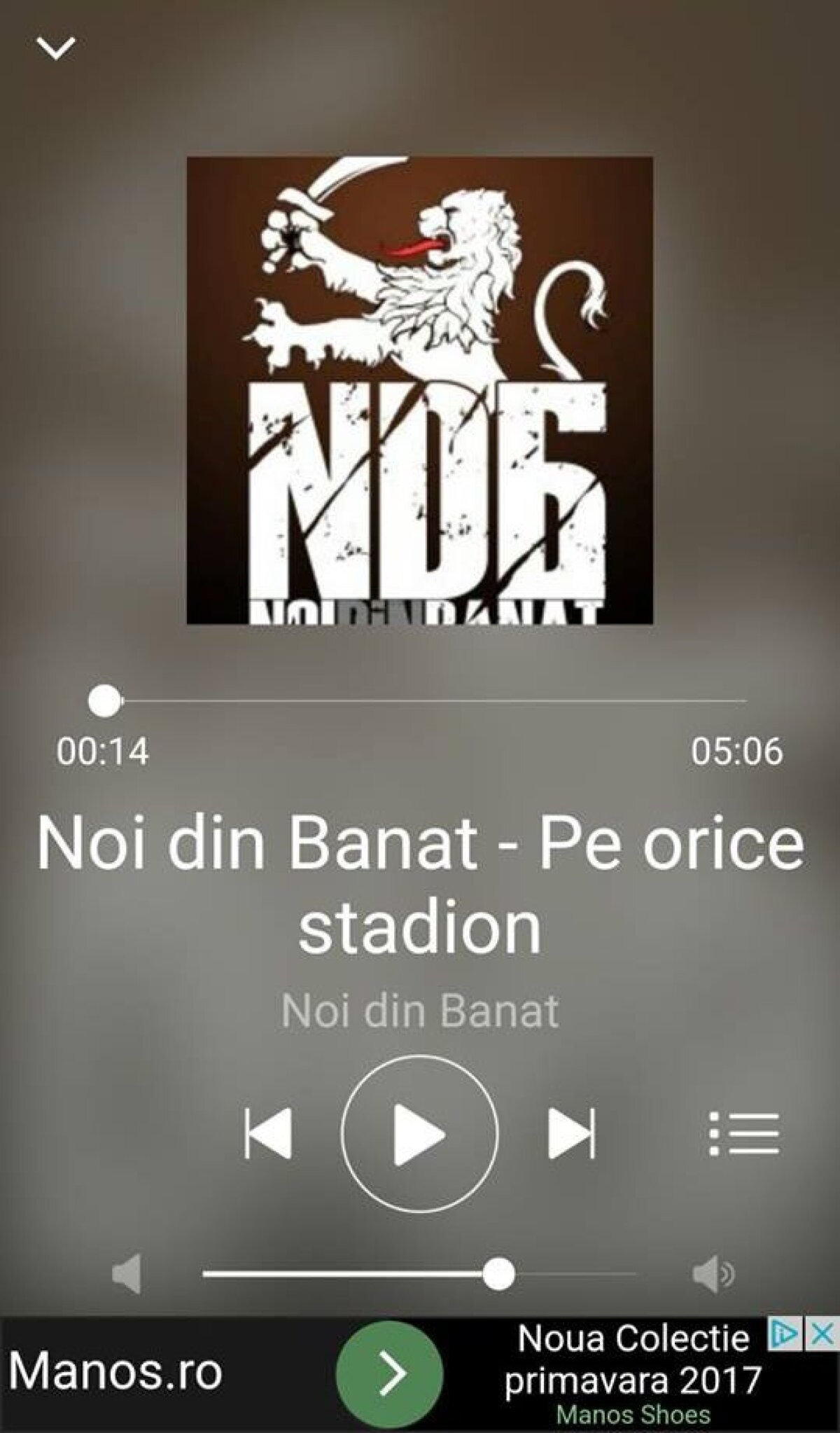840x1433 pixels.
Task: Click the total duration 05:06
Action: coord(736,752)
